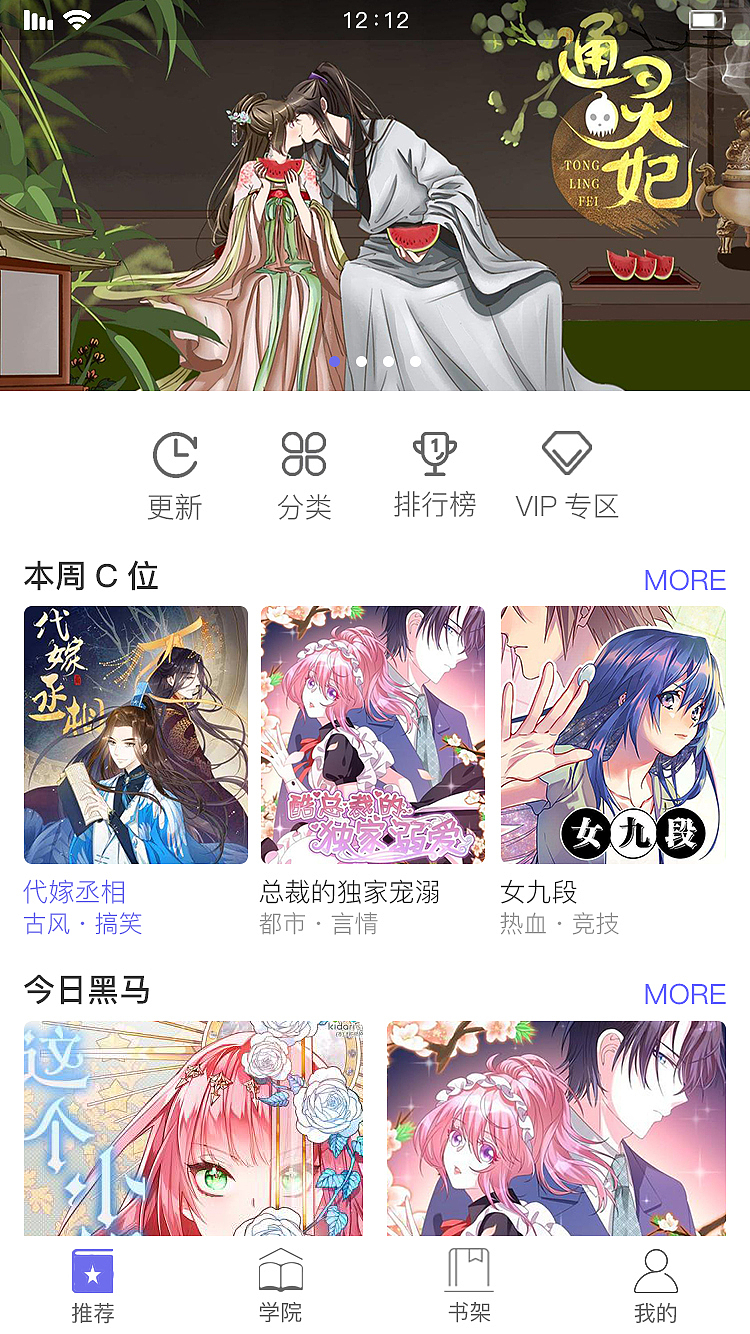
Task: Tap MORE next to 本周 C 位
Action: [x=684, y=580]
